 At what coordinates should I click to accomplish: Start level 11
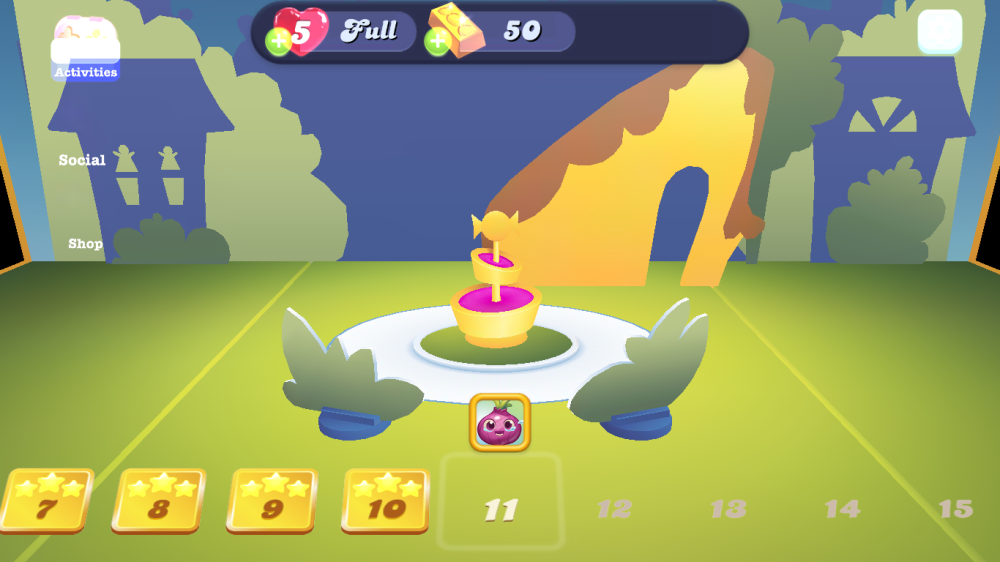pos(500,502)
